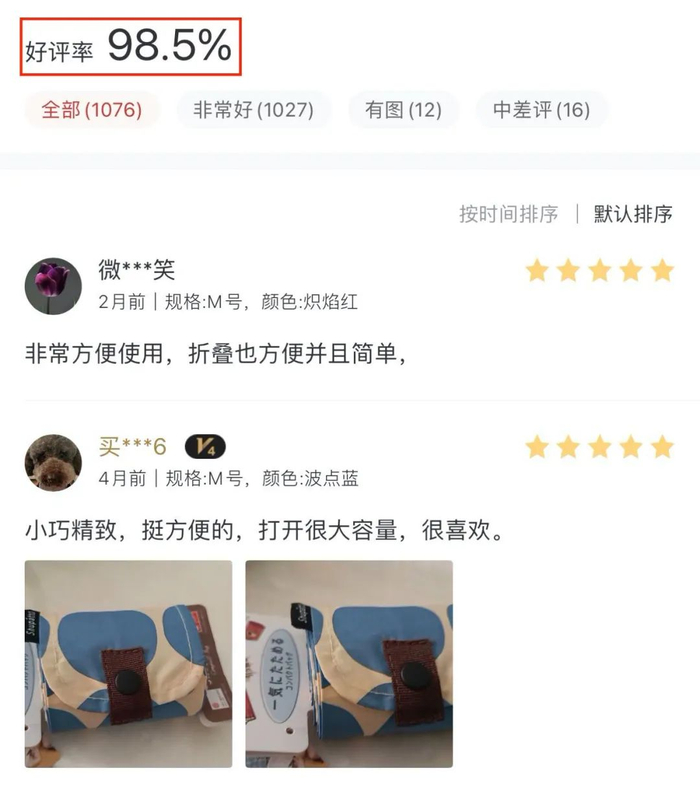
Task: Switch to 默认排序 ordering
Action: click(x=633, y=214)
